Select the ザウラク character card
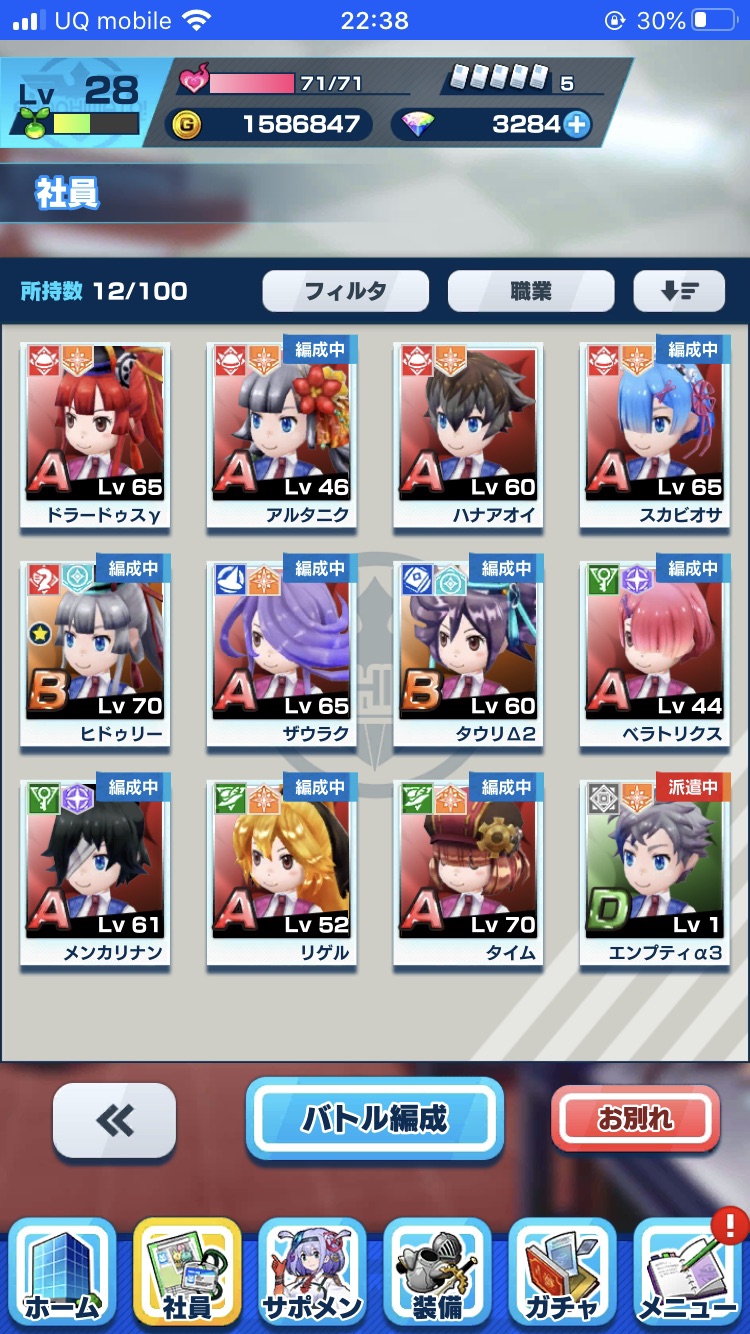The height and width of the screenshot is (1334, 750). click(x=281, y=653)
